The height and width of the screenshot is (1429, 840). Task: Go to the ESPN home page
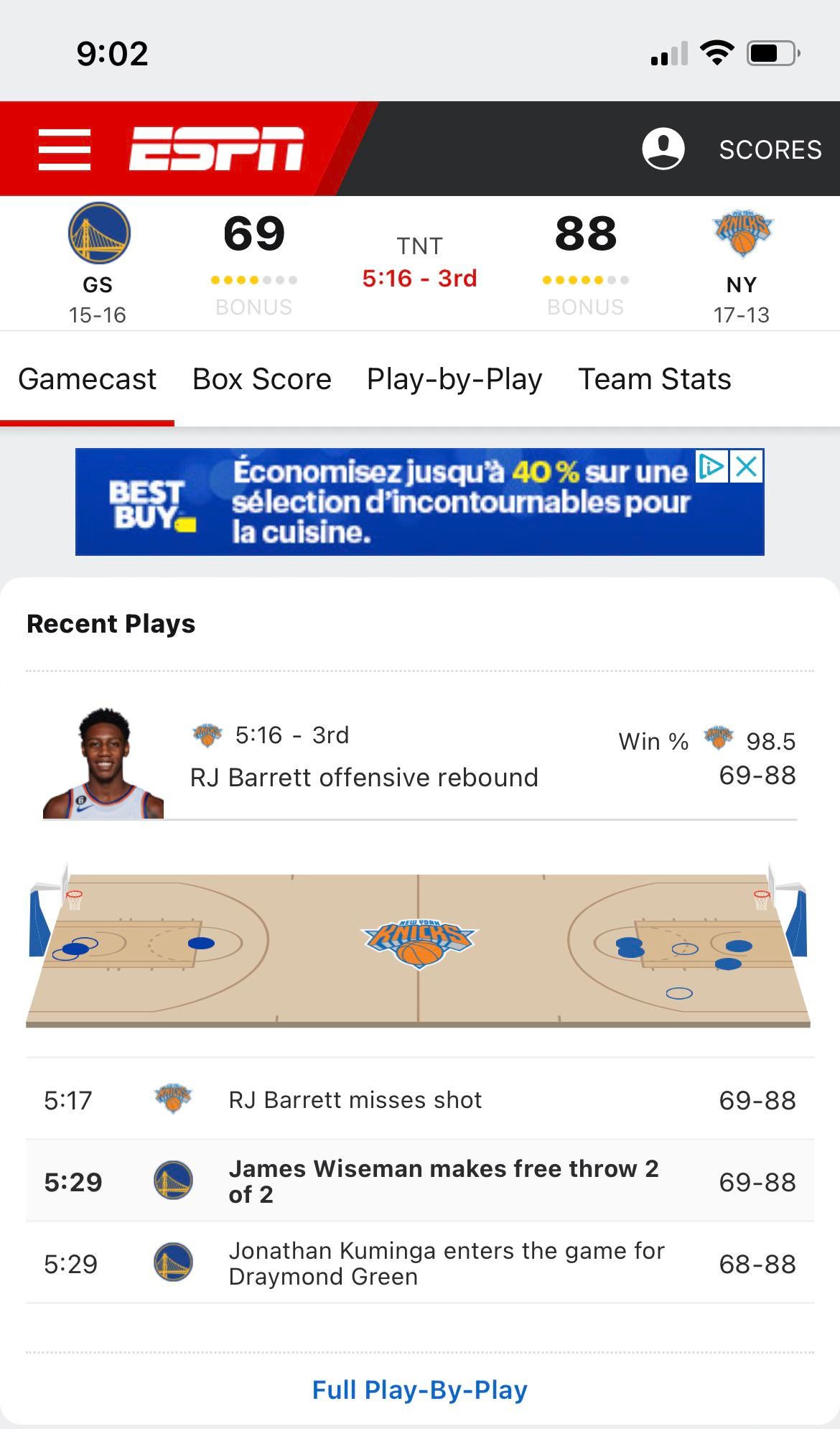pyautogui.click(x=216, y=149)
